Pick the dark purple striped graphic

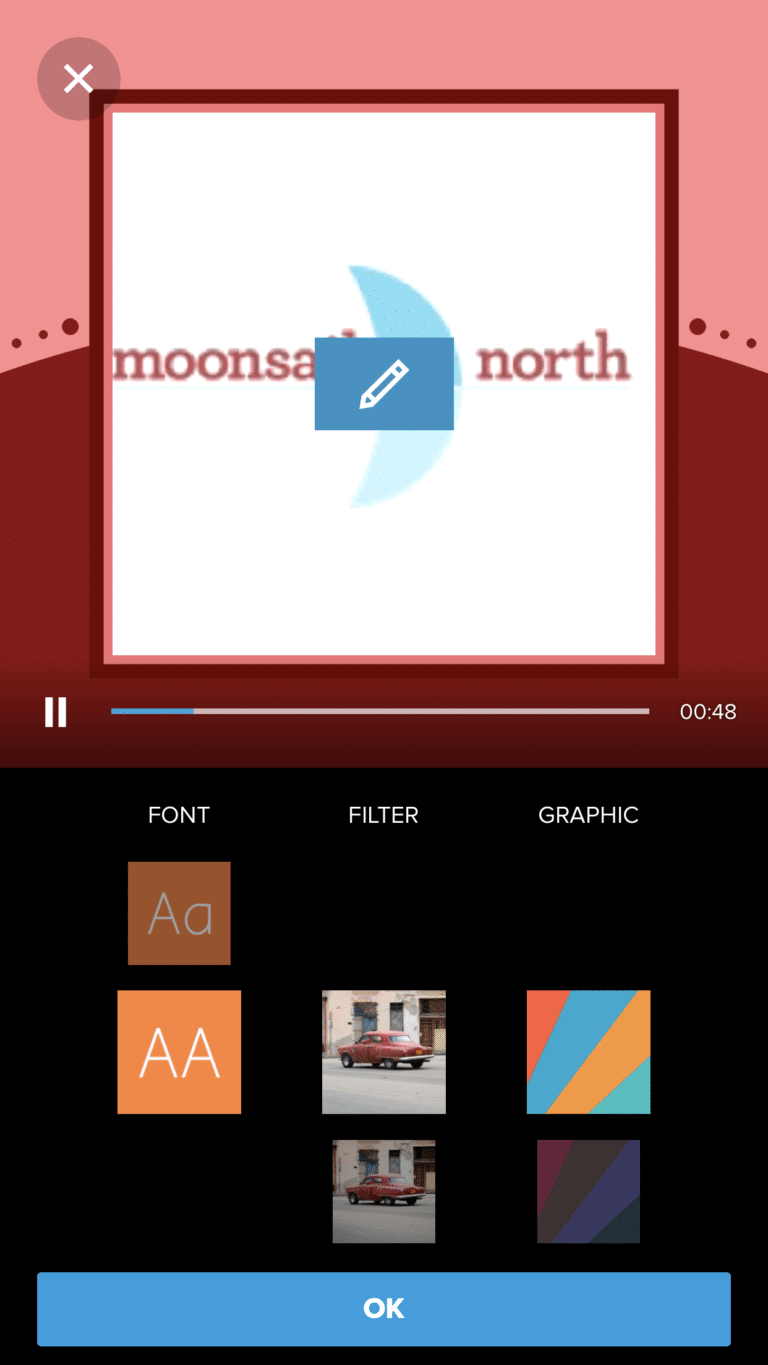click(x=589, y=1191)
